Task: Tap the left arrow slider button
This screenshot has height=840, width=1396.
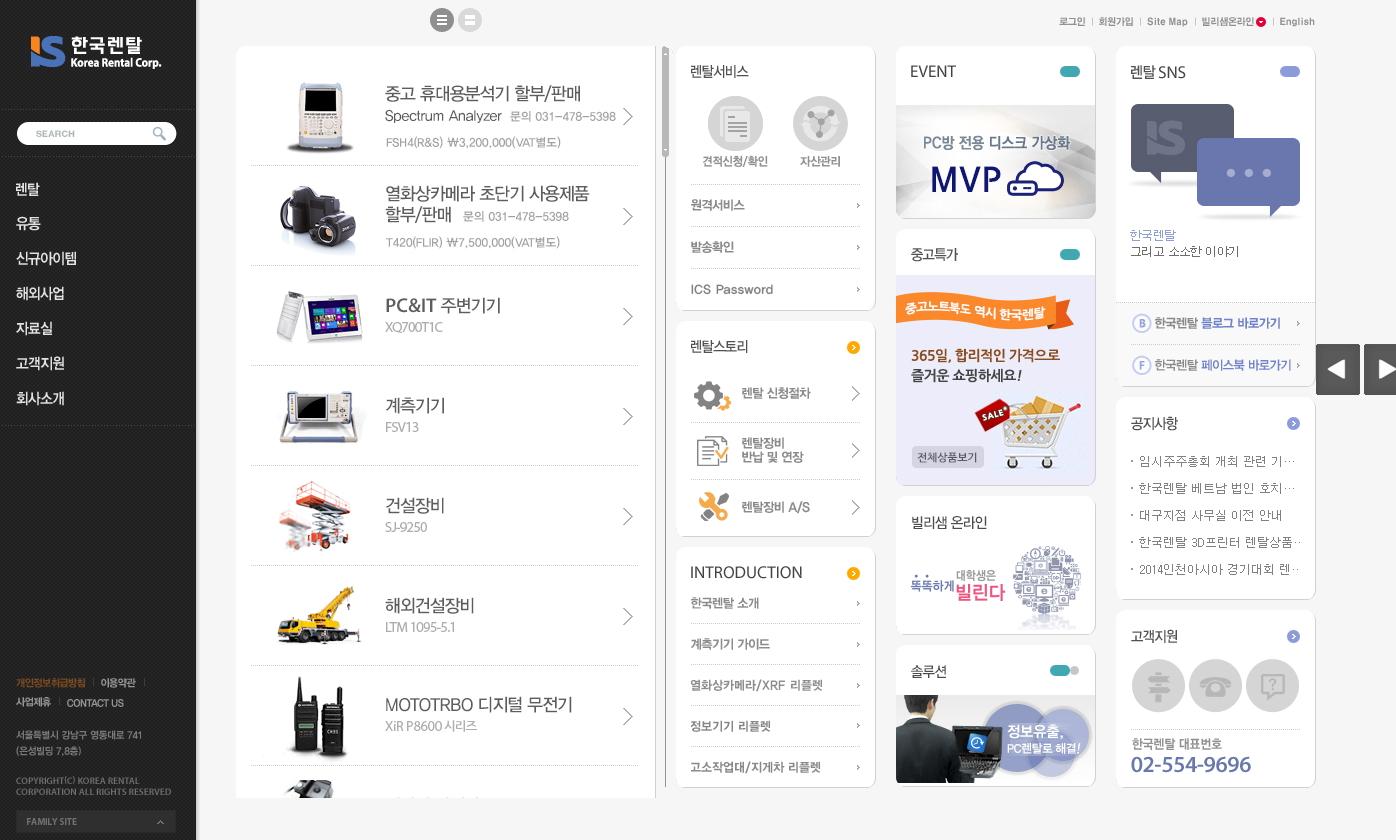Action: 1337,369
